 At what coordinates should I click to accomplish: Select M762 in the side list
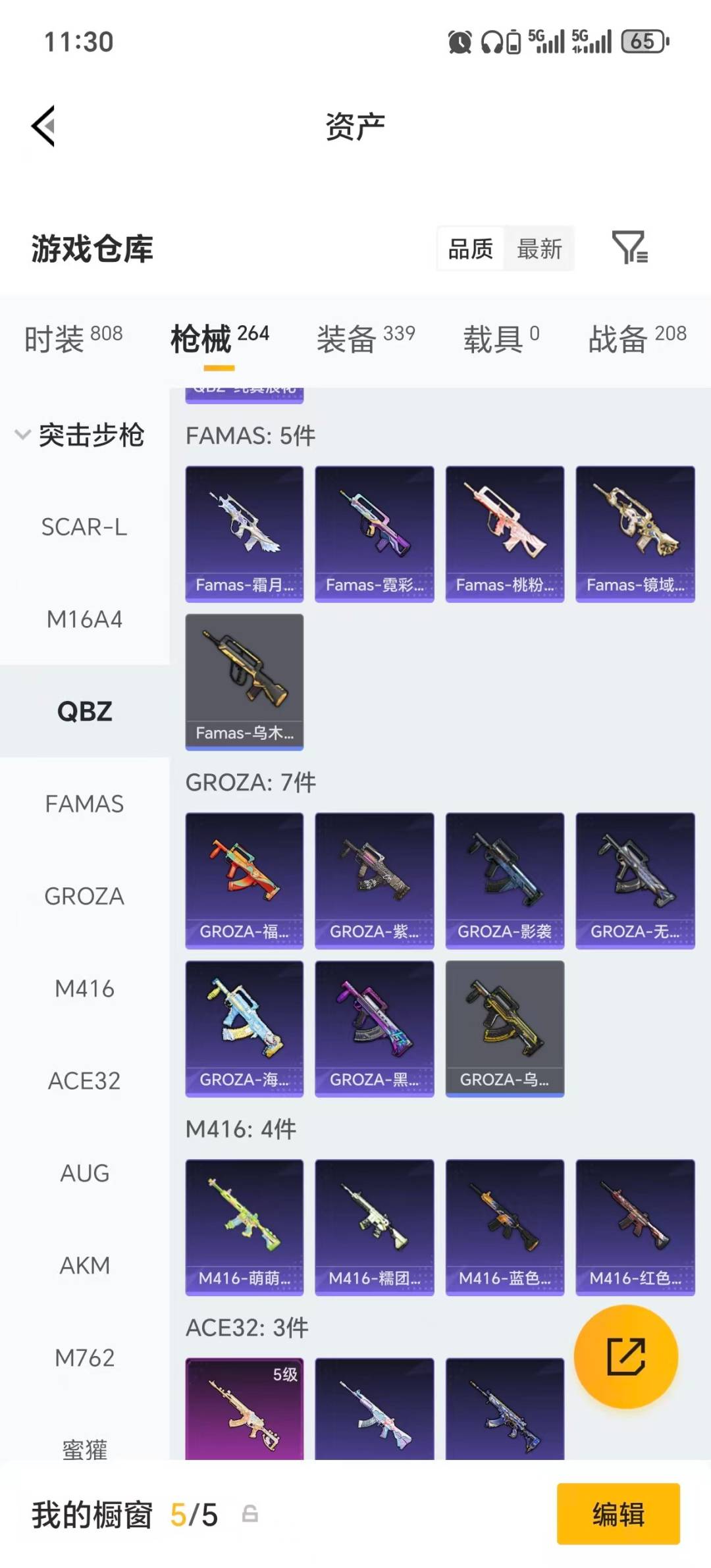[84, 1357]
